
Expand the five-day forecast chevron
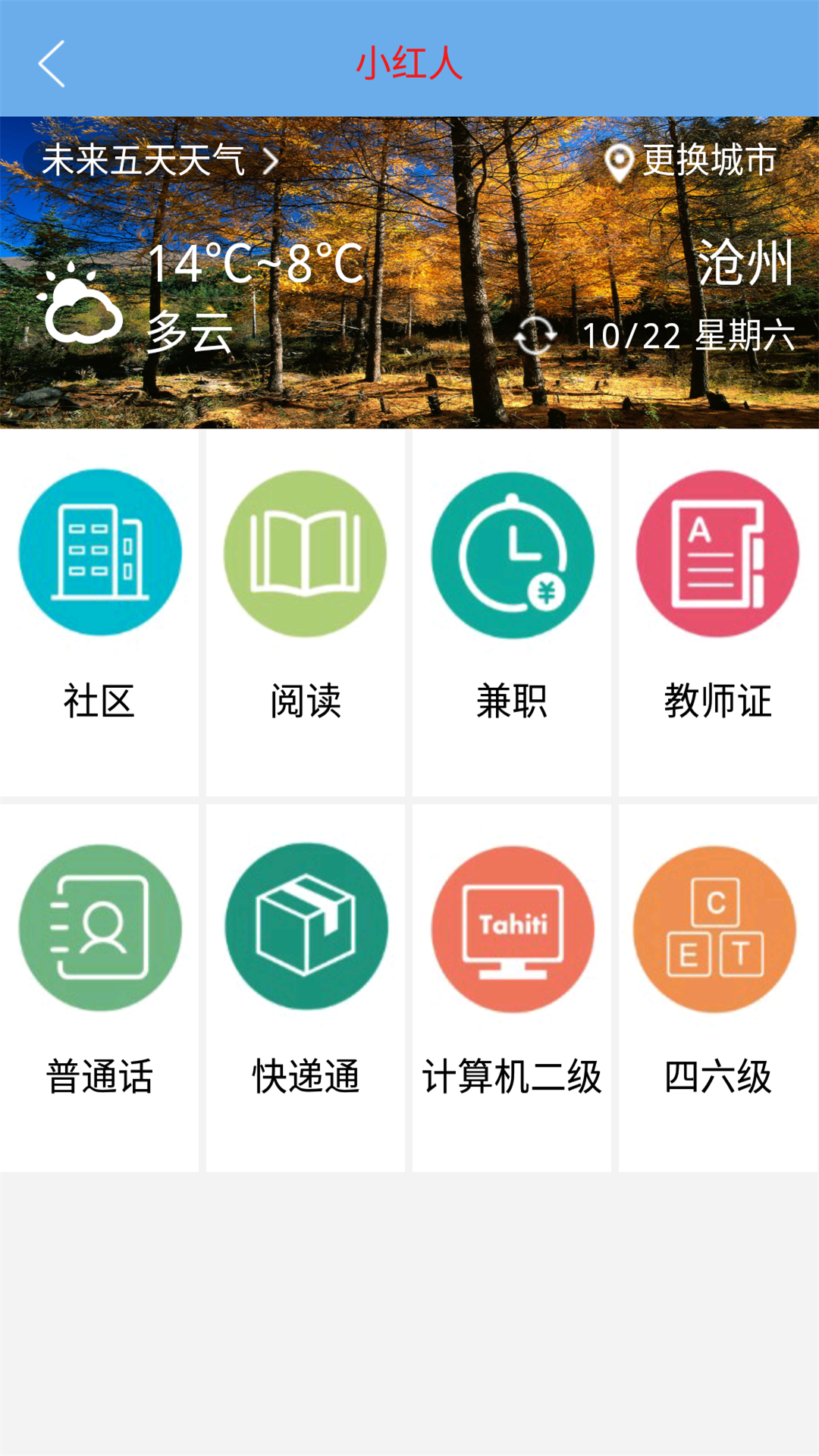tap(270, 160)
